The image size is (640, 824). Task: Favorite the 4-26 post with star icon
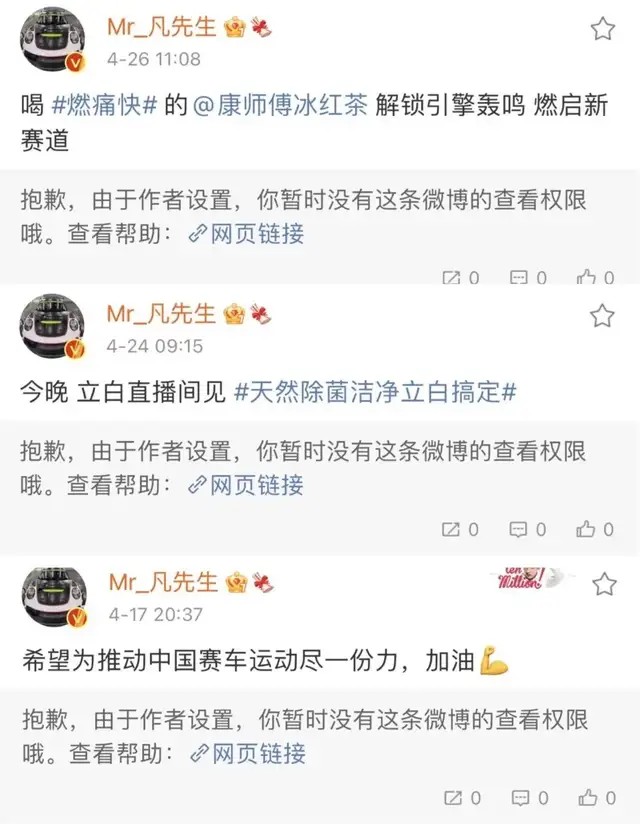tap(602, 29)
